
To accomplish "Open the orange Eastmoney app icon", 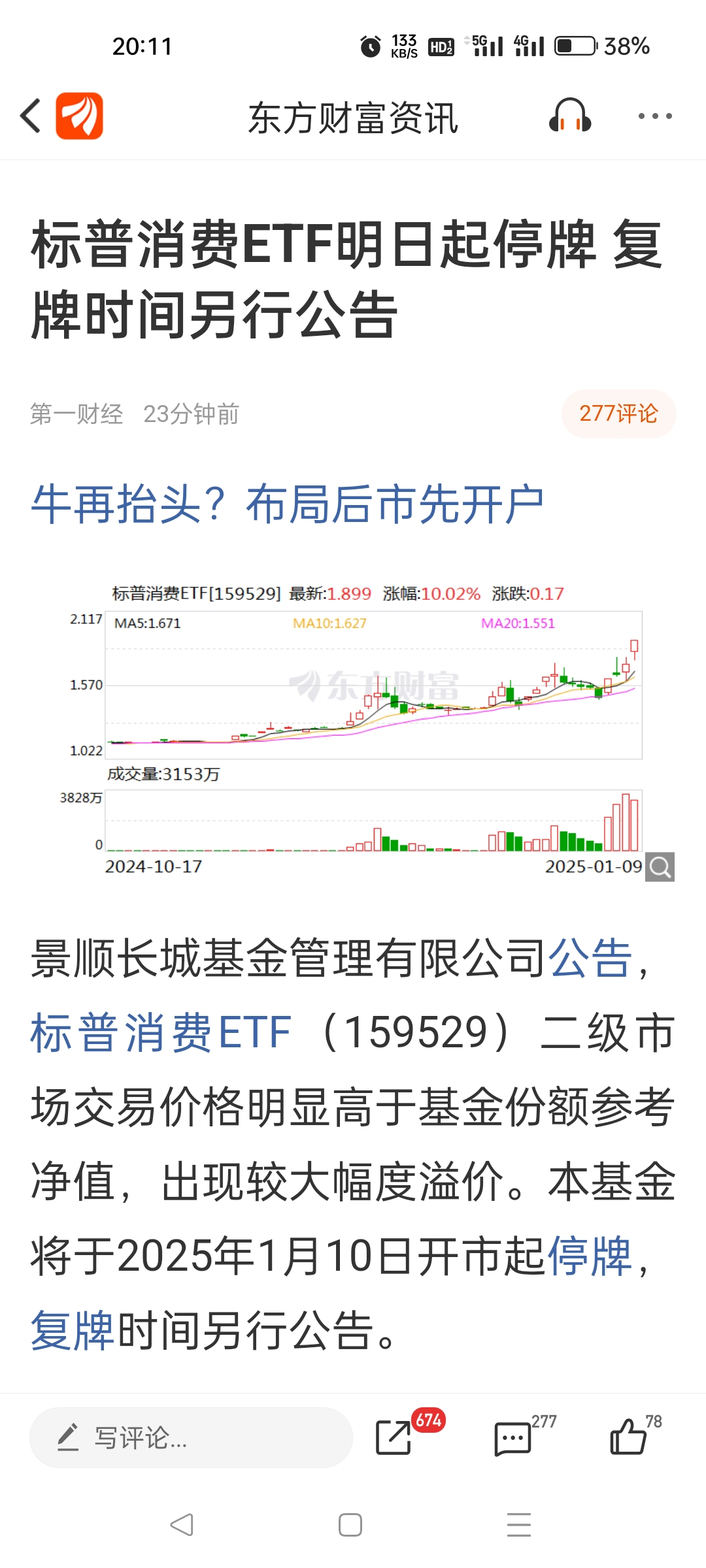I will [79, 116].
